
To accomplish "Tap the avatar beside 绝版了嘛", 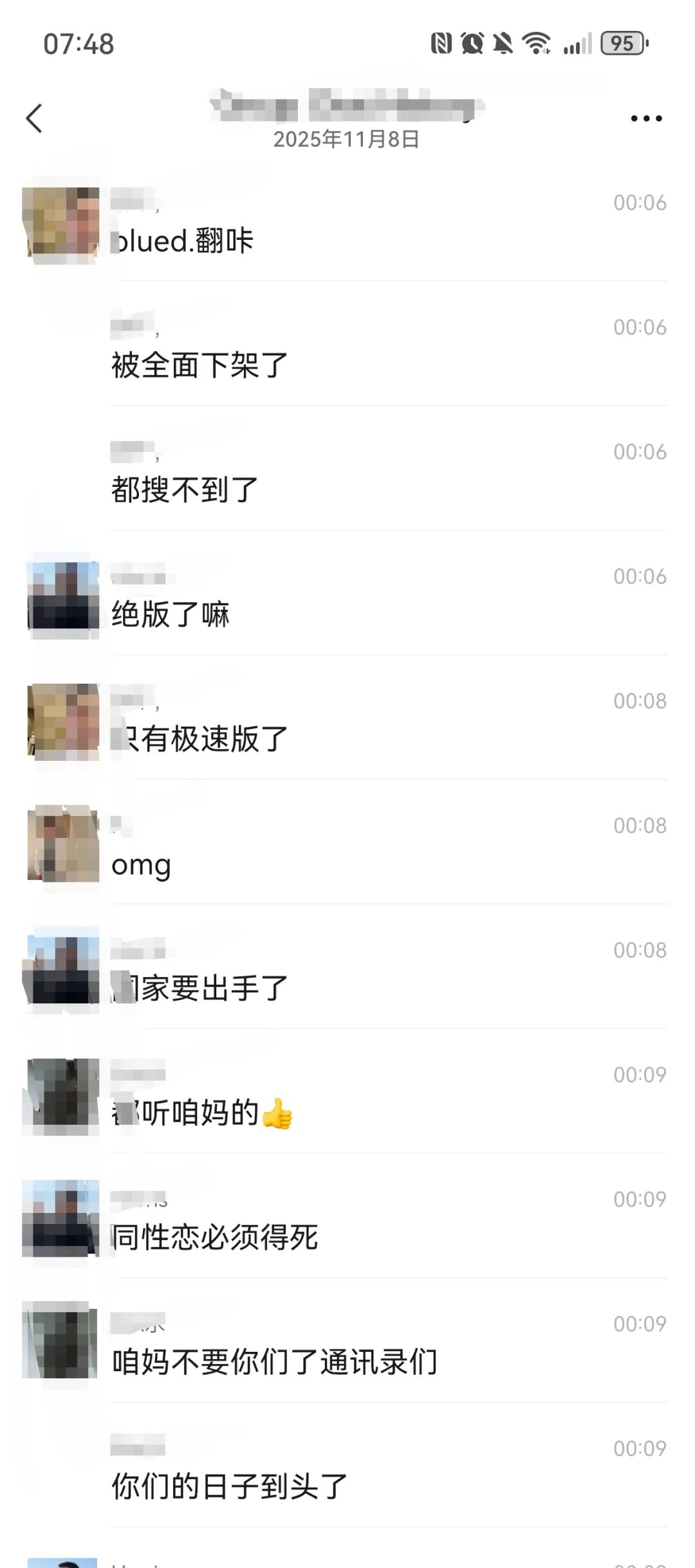I will pos(61,595).
